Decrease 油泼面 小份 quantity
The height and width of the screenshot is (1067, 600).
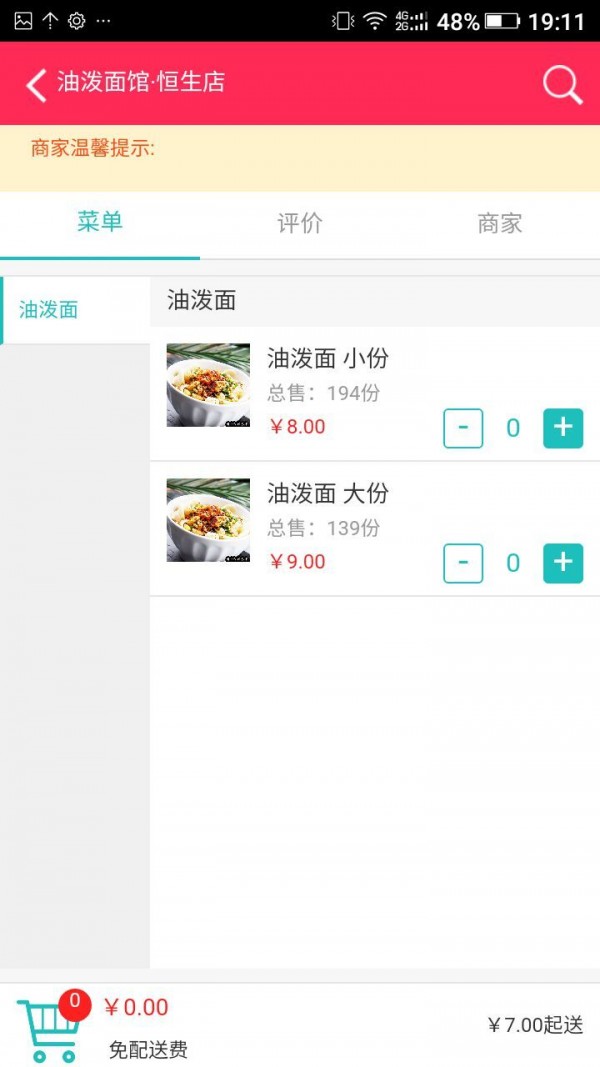tap(463, 428)
